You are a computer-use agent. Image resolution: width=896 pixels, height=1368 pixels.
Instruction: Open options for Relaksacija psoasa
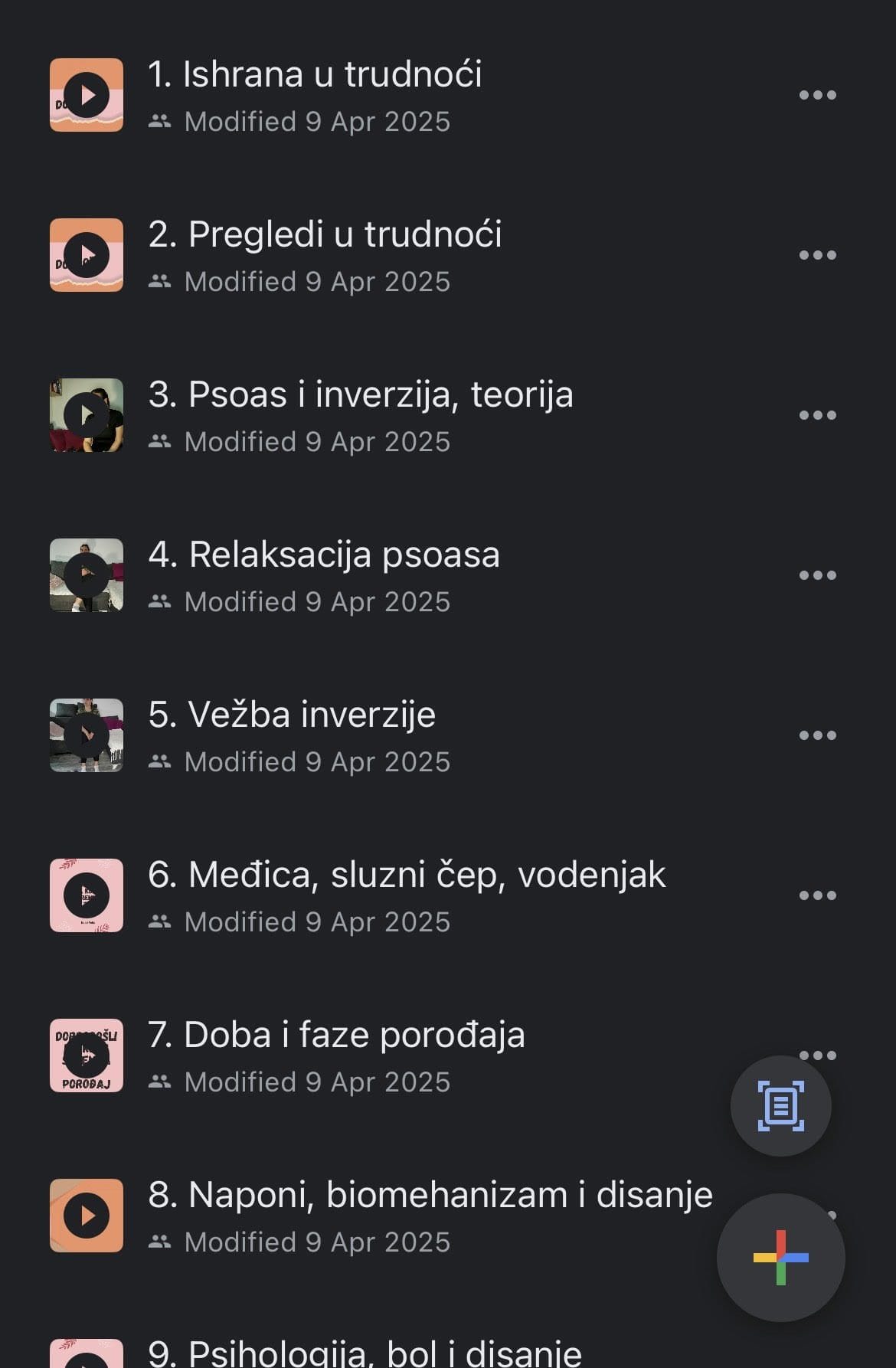[x=819, y=574]
